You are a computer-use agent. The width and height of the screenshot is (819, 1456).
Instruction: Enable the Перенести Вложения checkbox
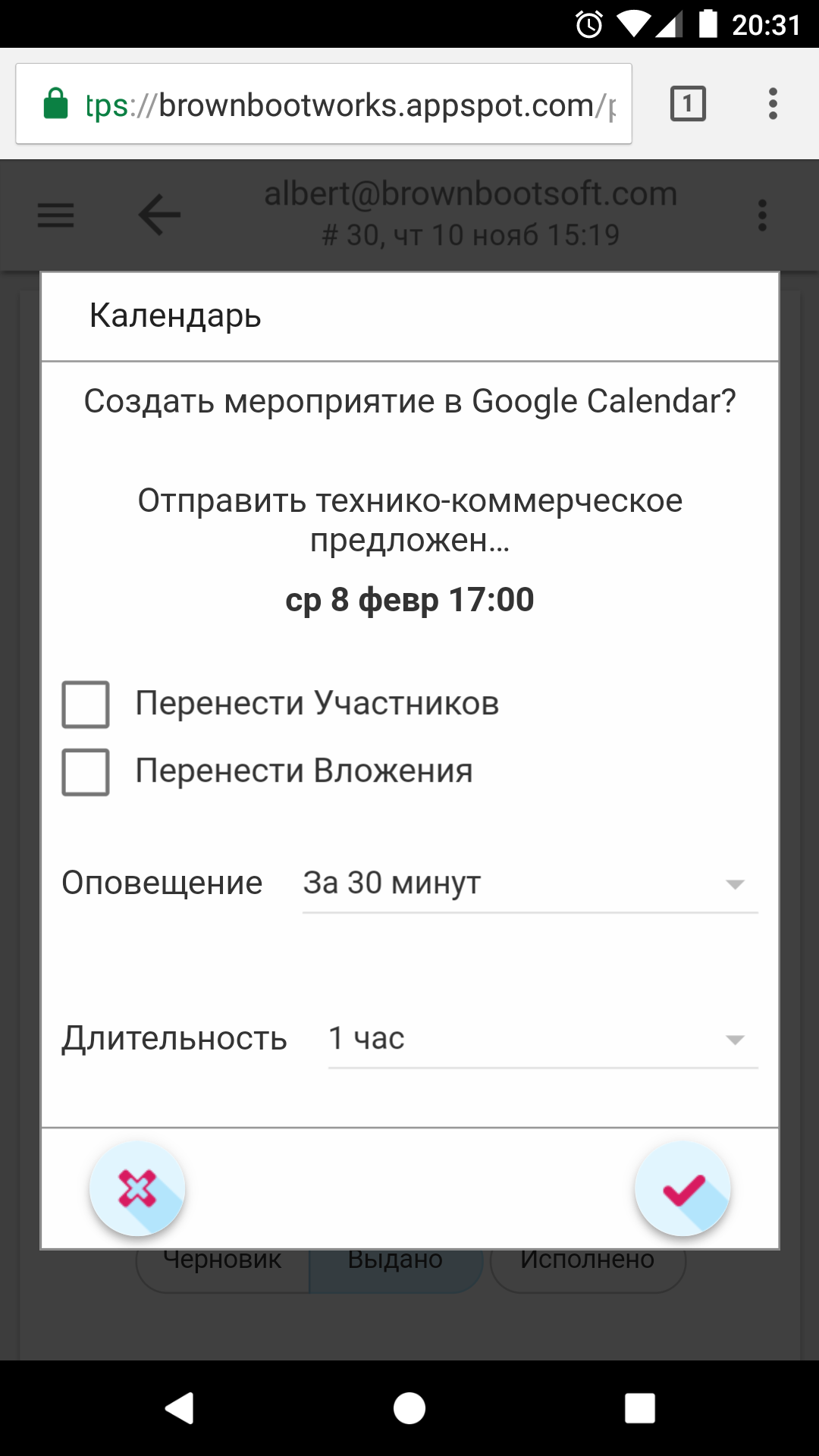[85, 772]
